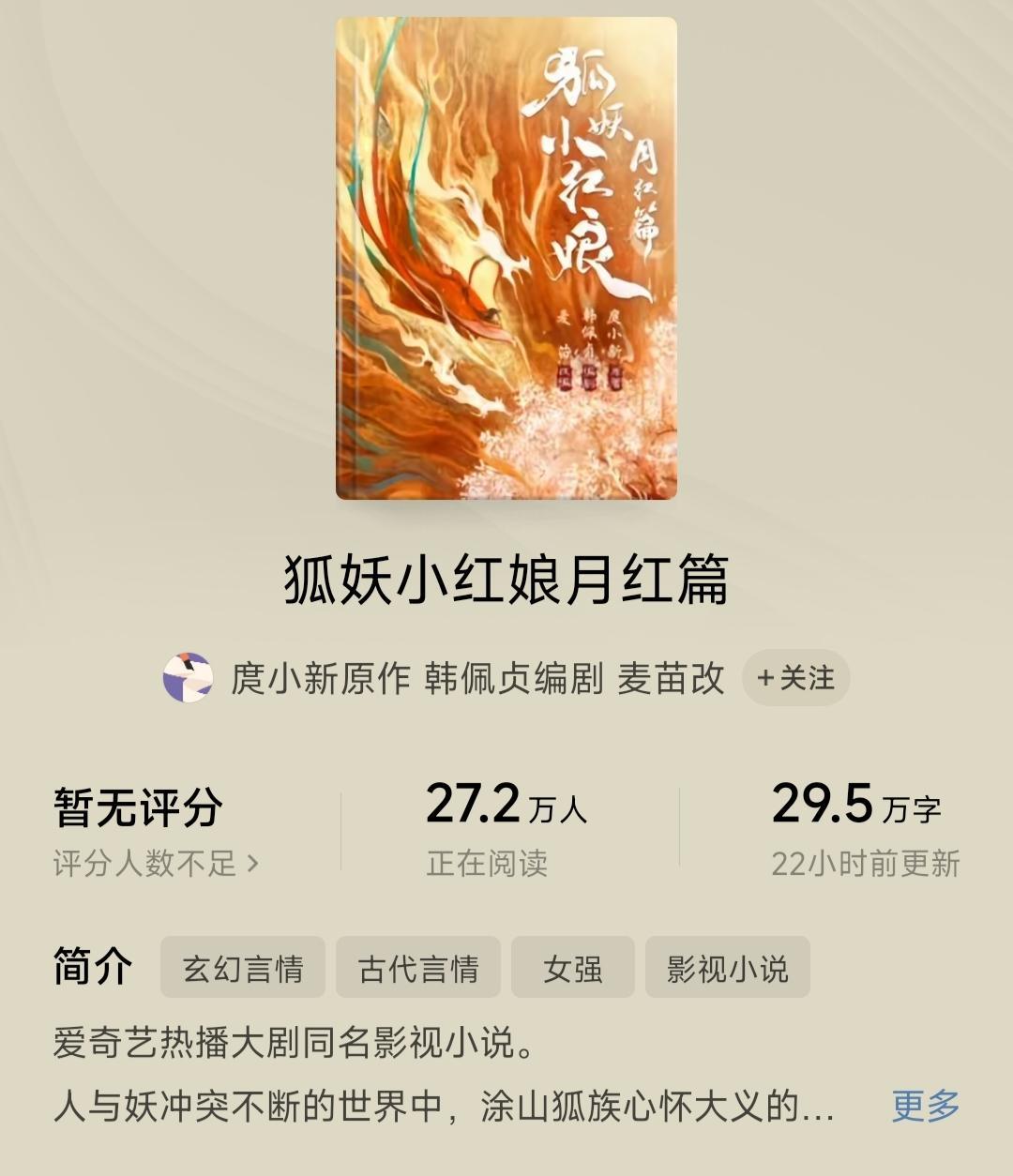Expand the synopsis with 更多

pyautogui.click(x=925, y=1106)
